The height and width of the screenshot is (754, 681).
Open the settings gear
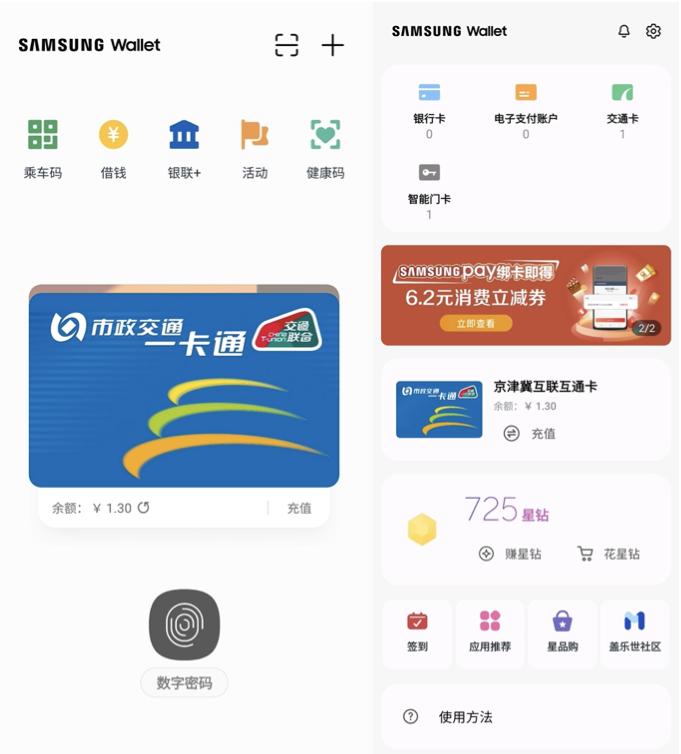coord(653,31)
